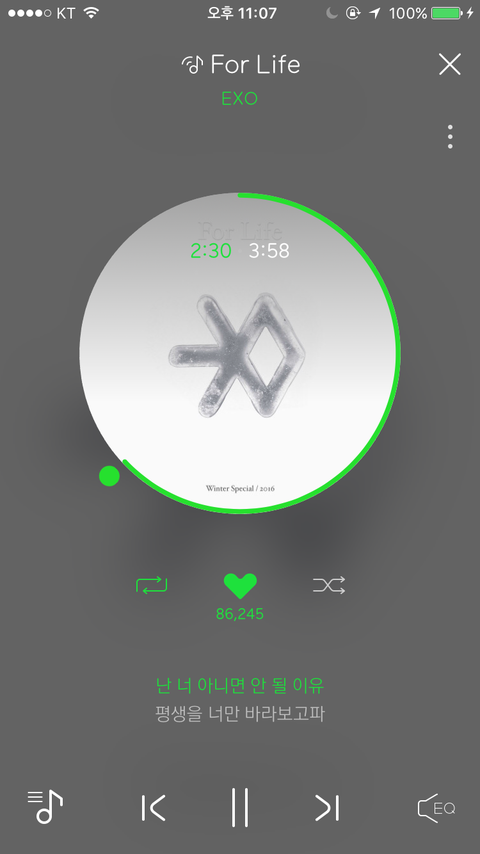Toggle the repeat mode icon
Viewport: 480px width, 854px height.
pos(151,585)
